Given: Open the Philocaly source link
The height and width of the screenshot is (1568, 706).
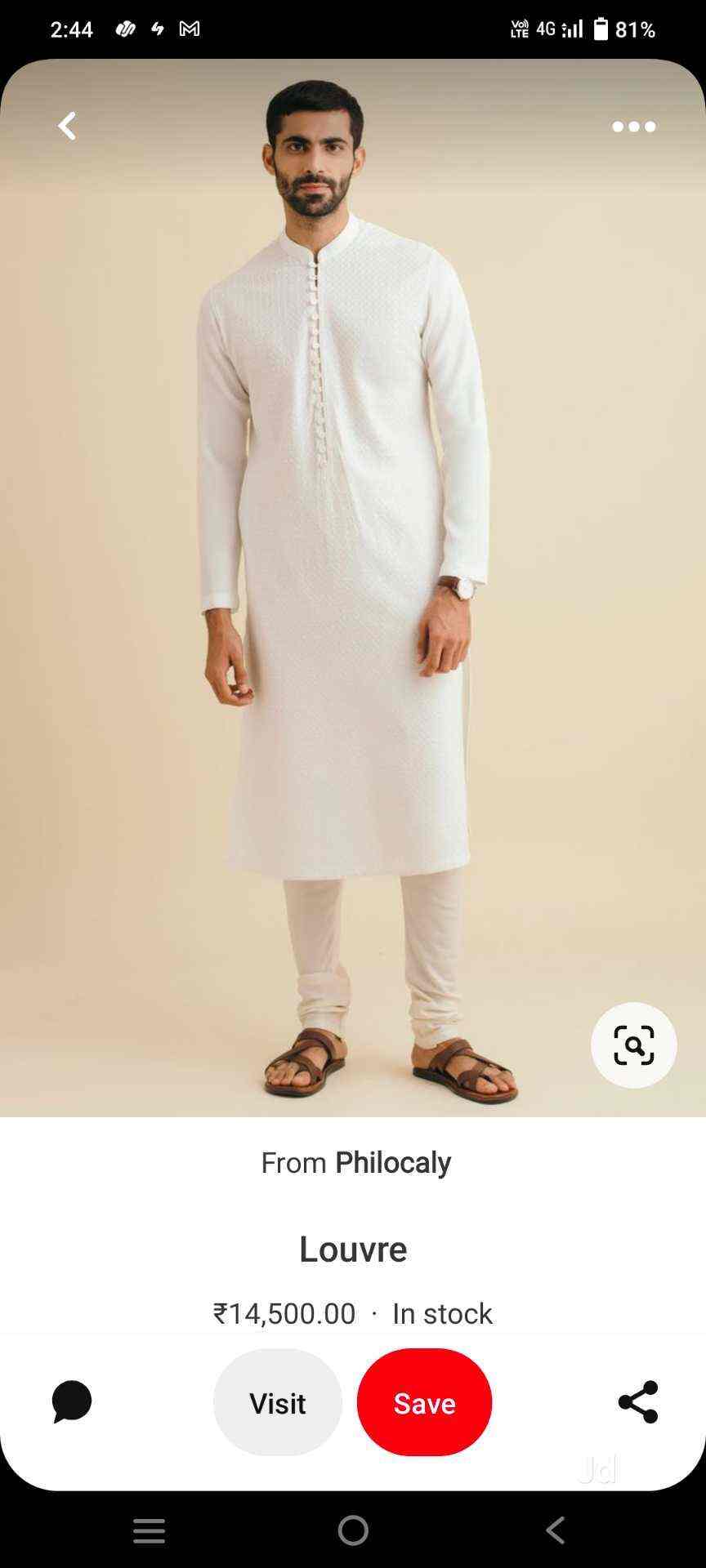Looking at the screenshot, I should pos(393,1161).
